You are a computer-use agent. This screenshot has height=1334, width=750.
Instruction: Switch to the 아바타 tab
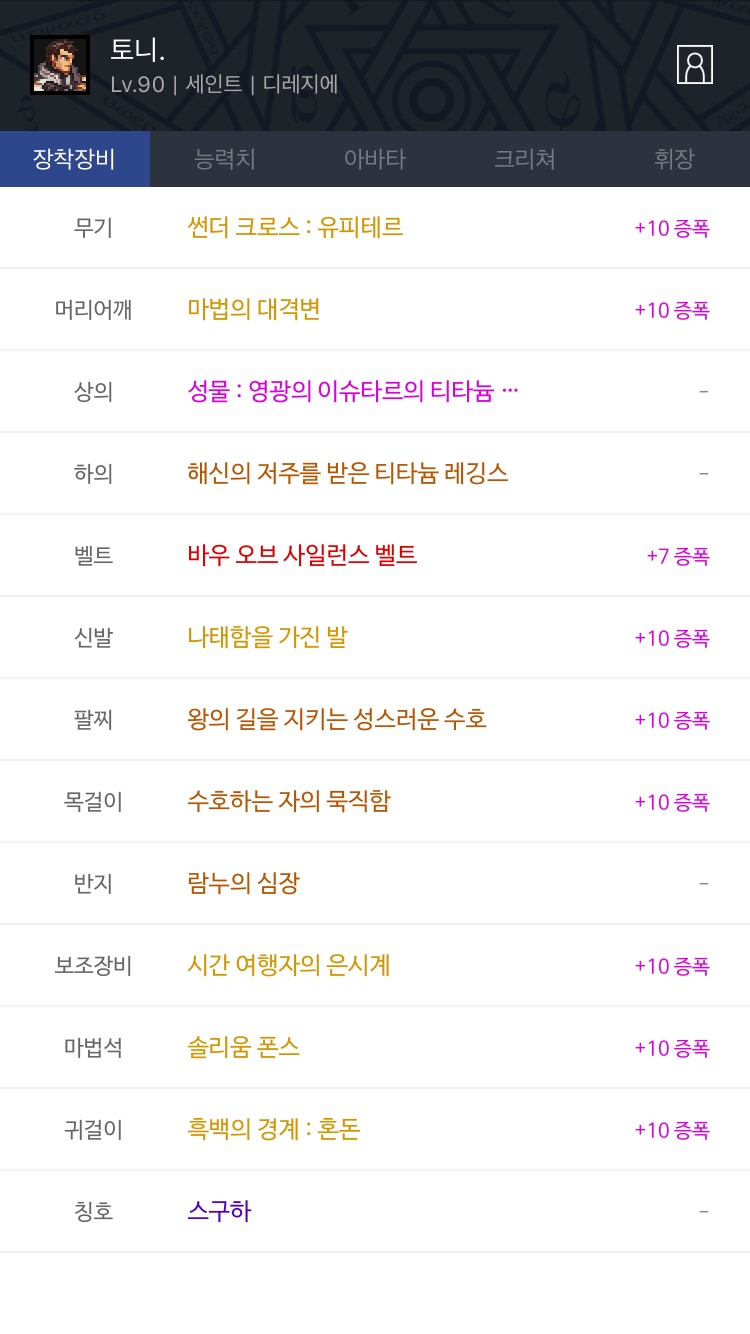[x=375, y=159]
